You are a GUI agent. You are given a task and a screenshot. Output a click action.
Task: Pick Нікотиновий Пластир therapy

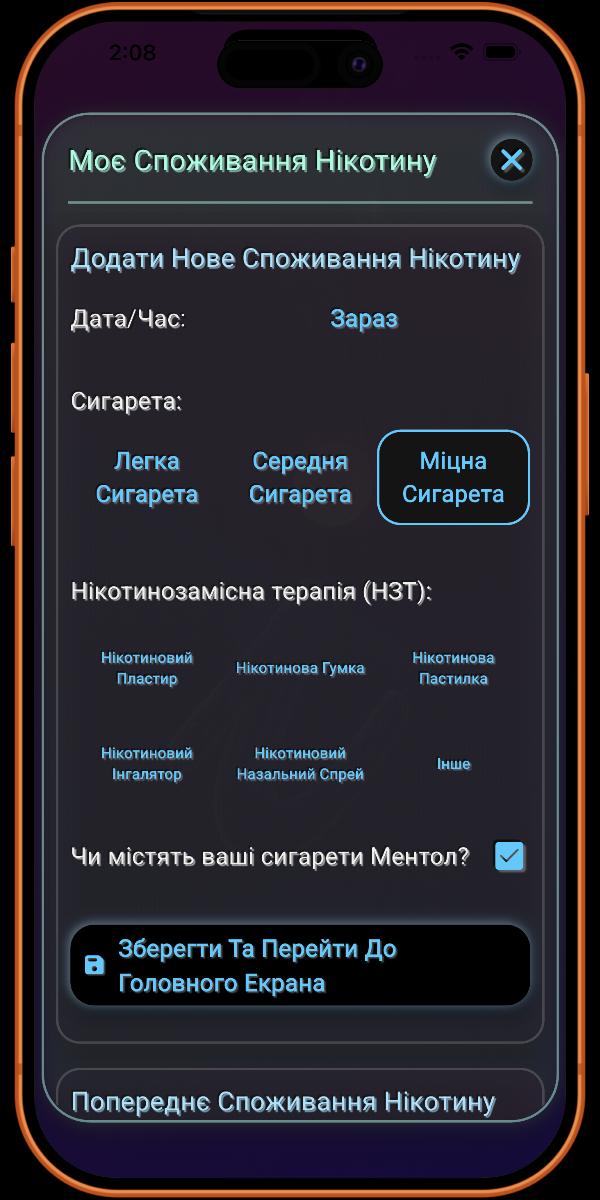pos(147,668)
